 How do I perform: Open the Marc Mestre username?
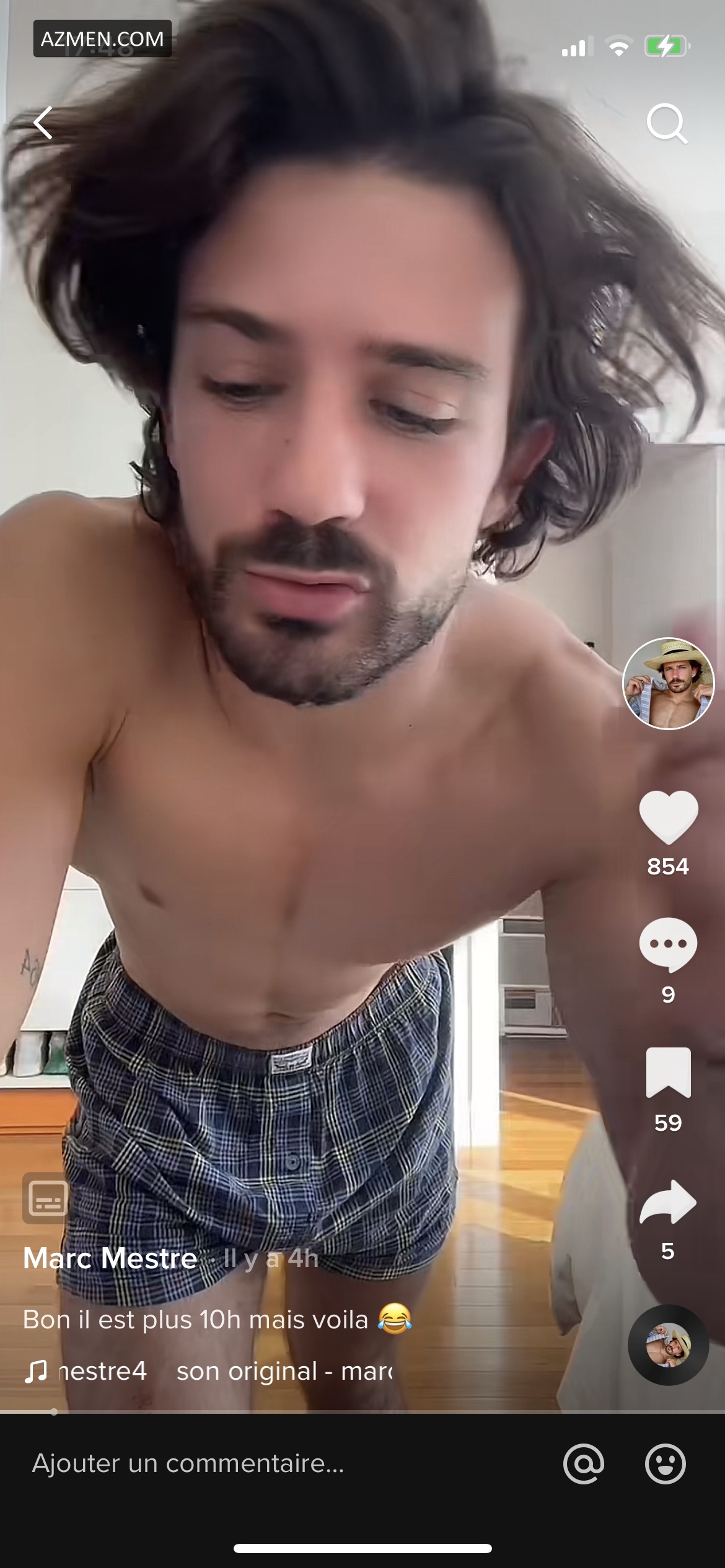[110, 1258]
